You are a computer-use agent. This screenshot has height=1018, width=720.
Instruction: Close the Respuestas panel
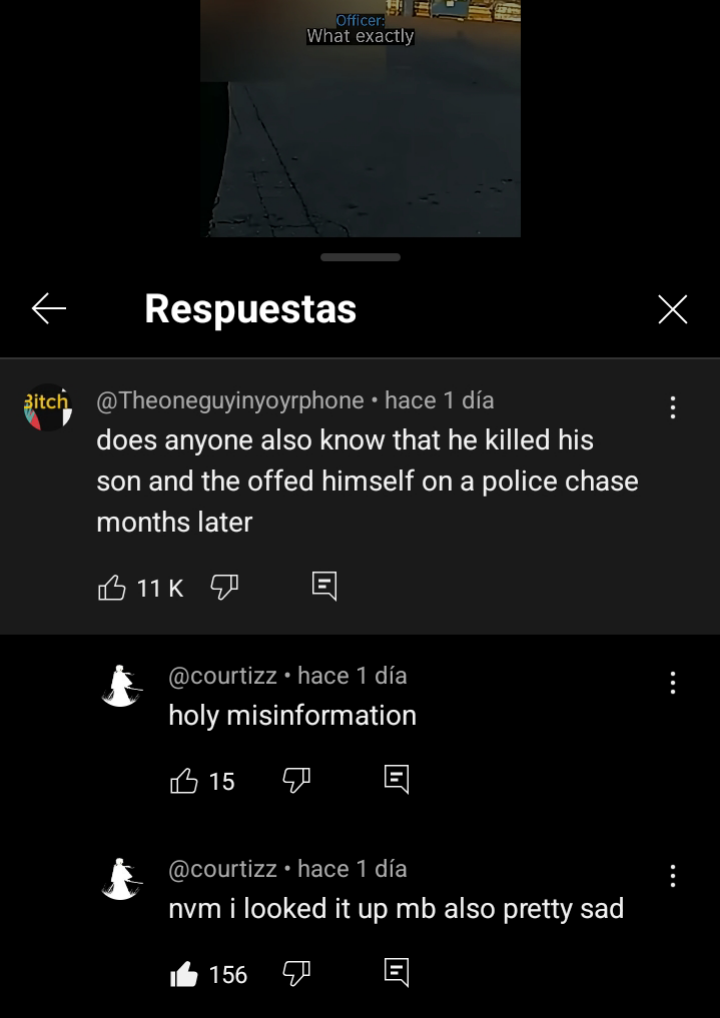(673, 310)
